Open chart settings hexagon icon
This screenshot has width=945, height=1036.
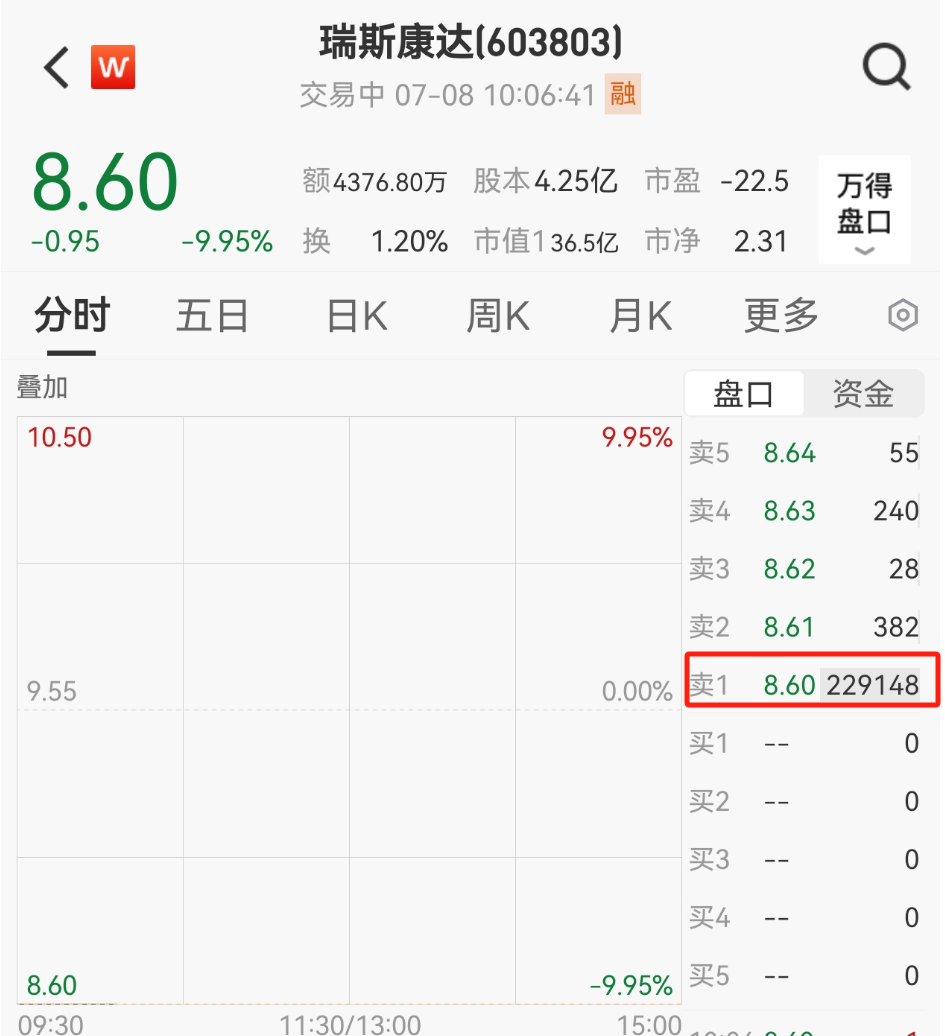pos(902,316)
